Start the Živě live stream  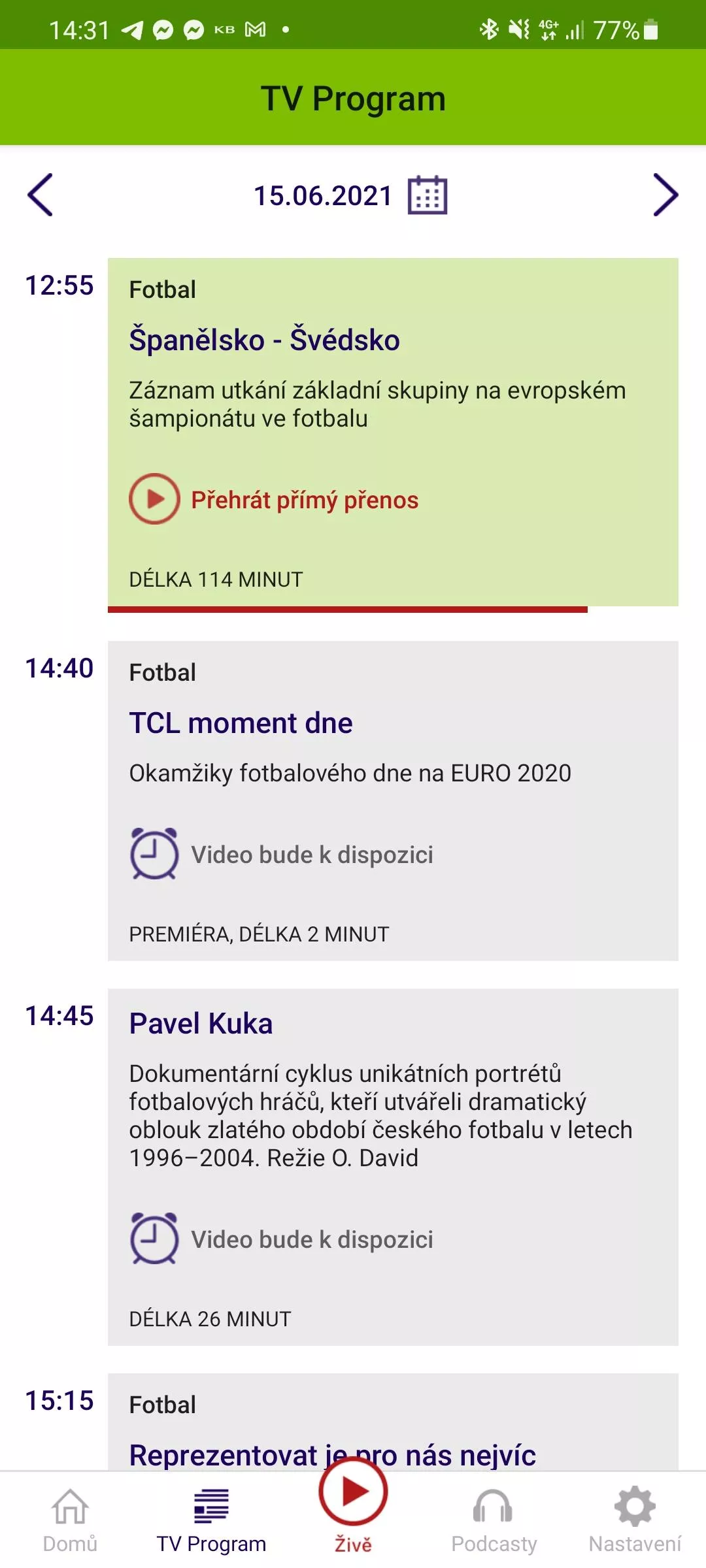(x=353, y=1506)
